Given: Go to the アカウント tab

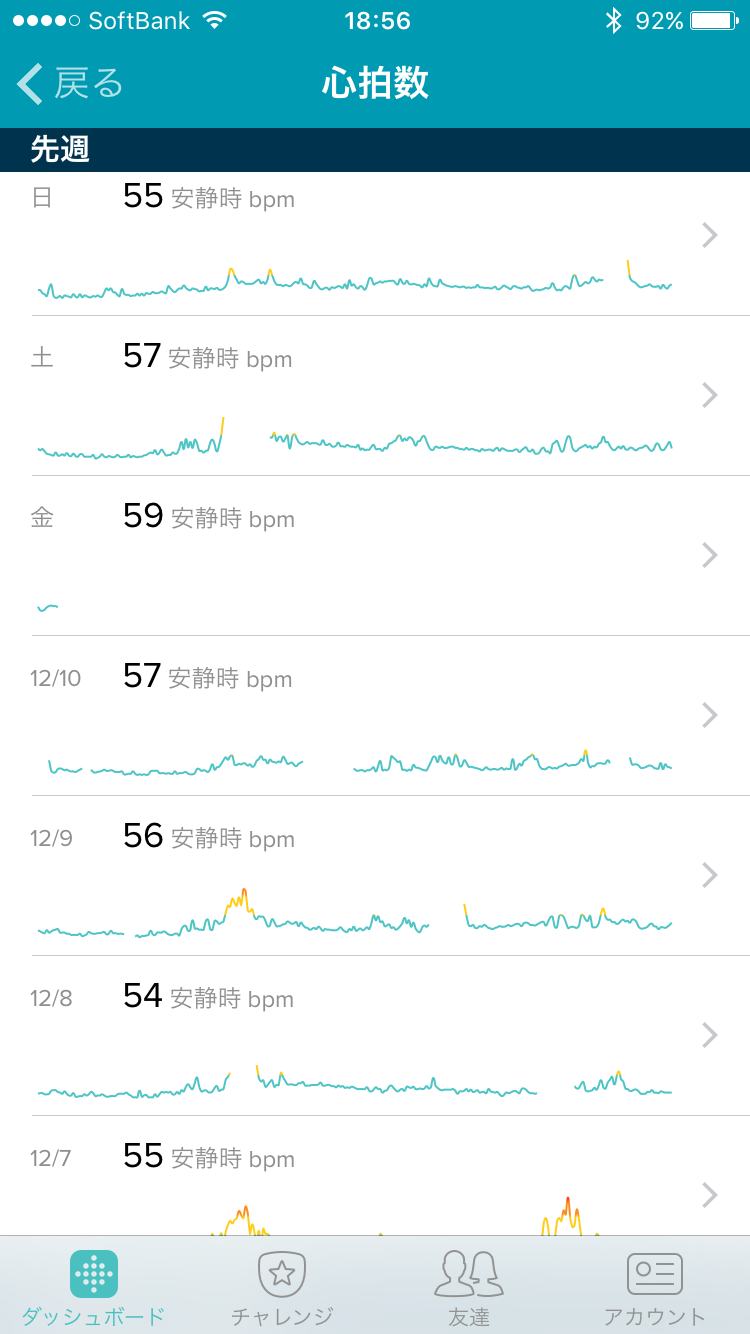Looking at the screenshot, I should (655, 1286).
